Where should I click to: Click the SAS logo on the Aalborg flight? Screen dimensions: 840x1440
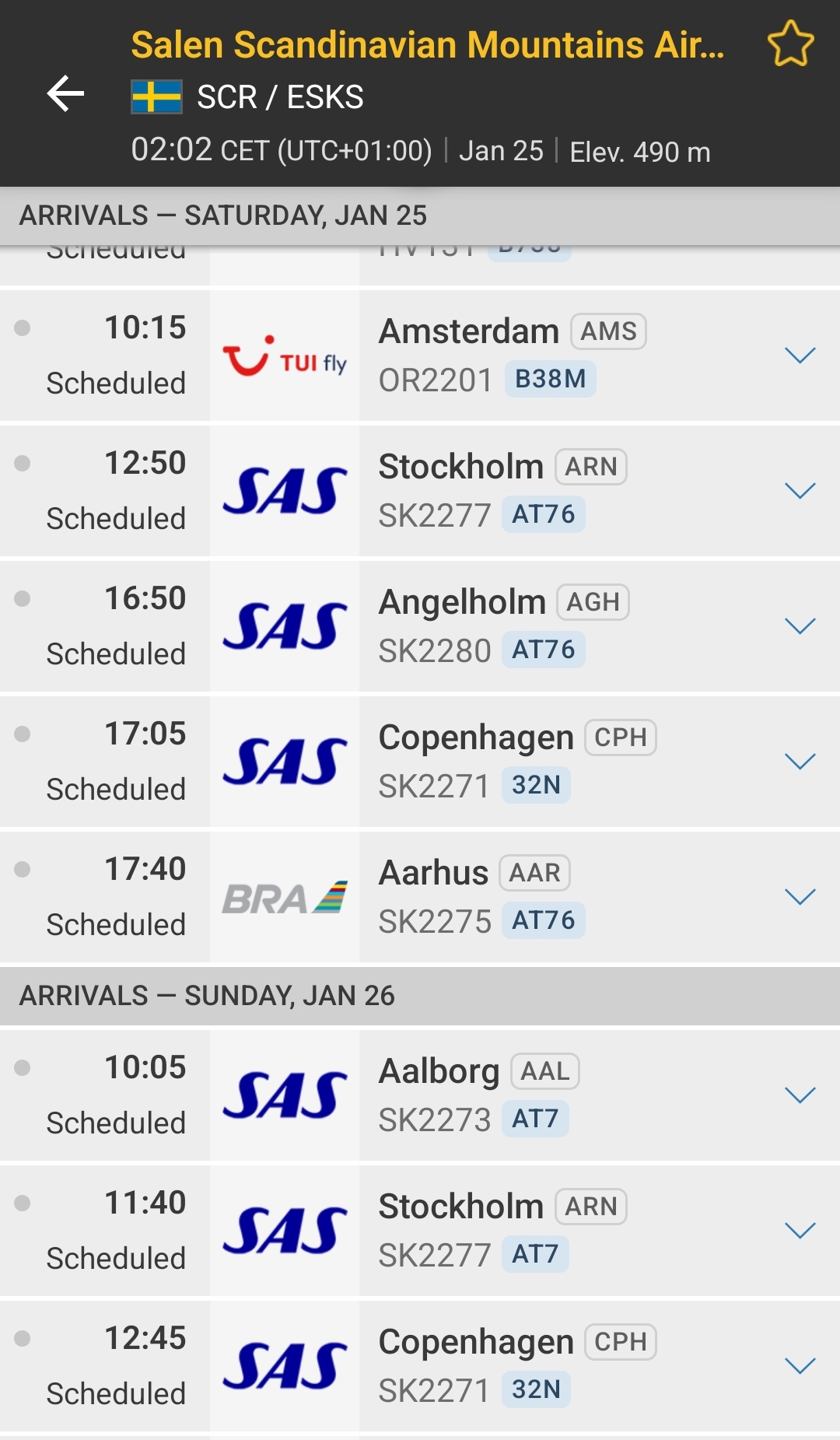tap(285, 1094)
